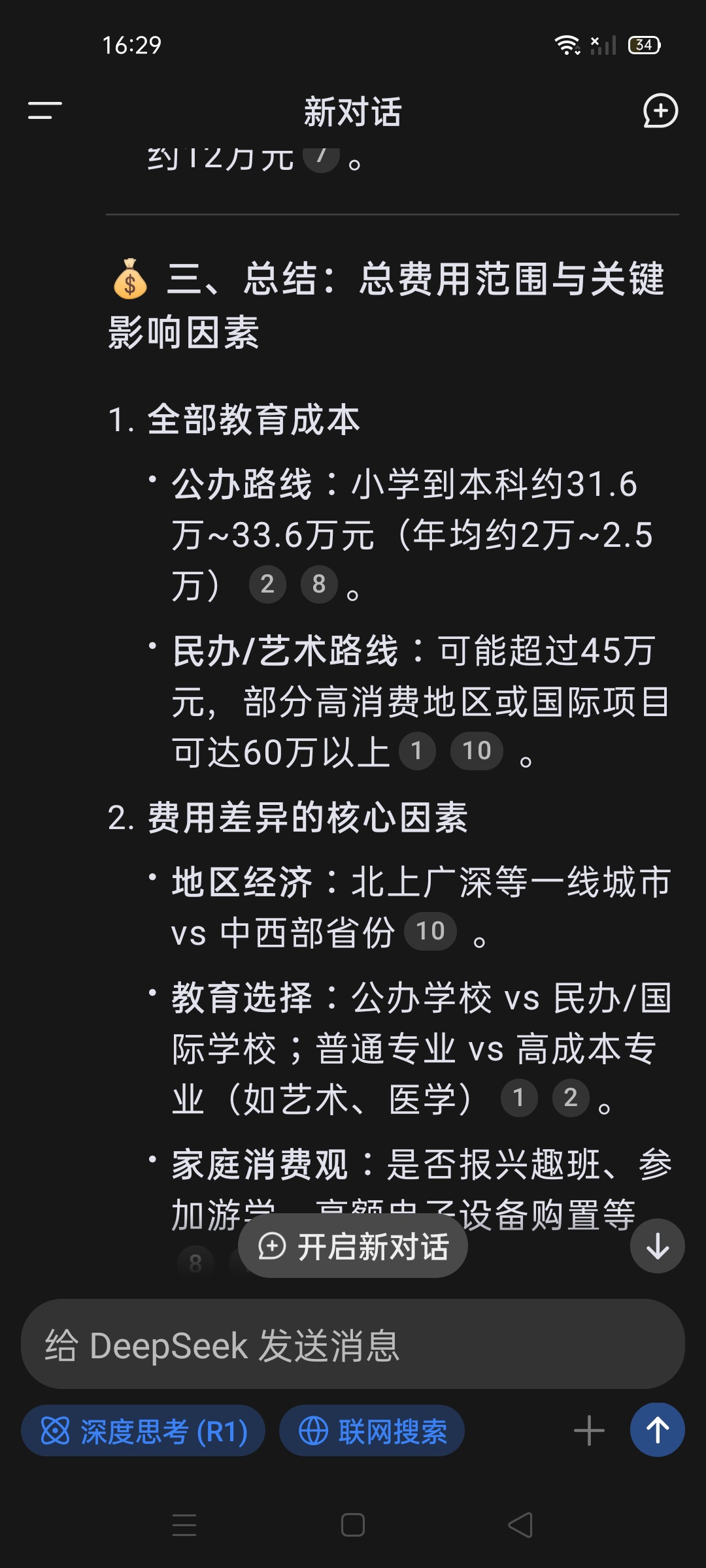Open citation 1 after 可达60万以上
This screenshot has height=1568, width=706.
click(x=417, y=751)
